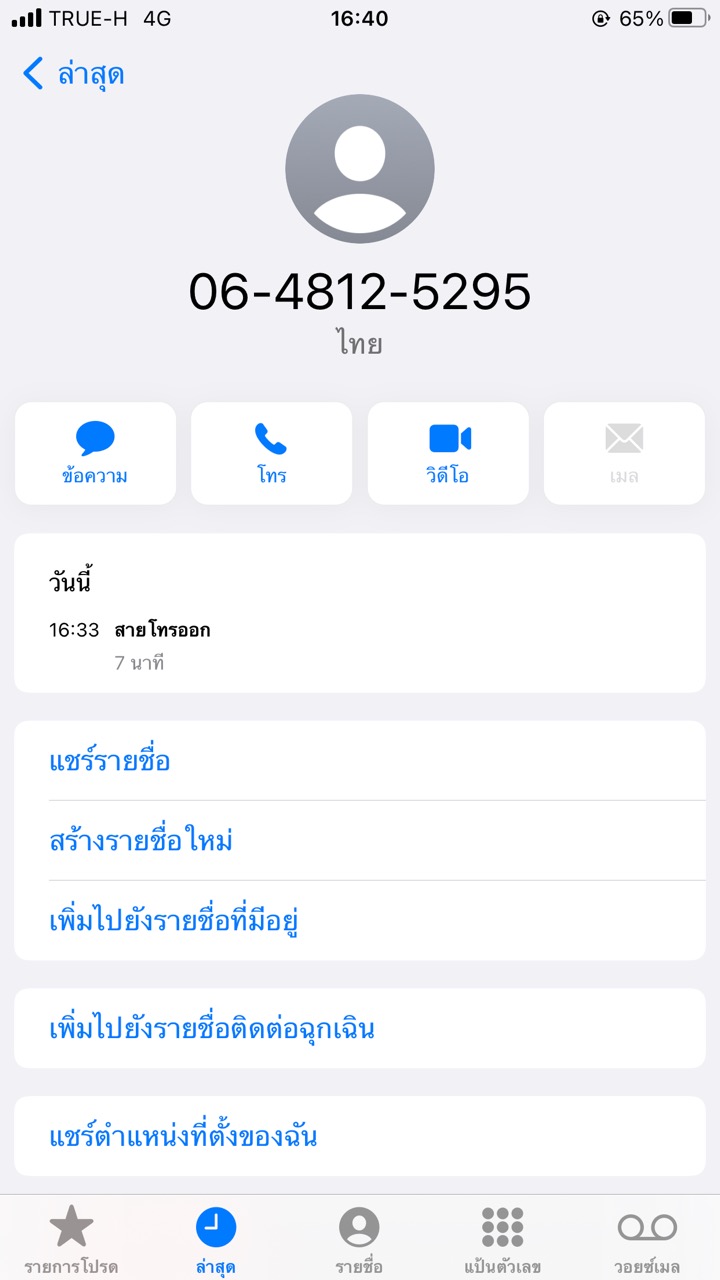Start a video call with วิดีโอ
The width and height of the screenshot is (720, 1280).
pyautogui.click(x=448, y=453)
